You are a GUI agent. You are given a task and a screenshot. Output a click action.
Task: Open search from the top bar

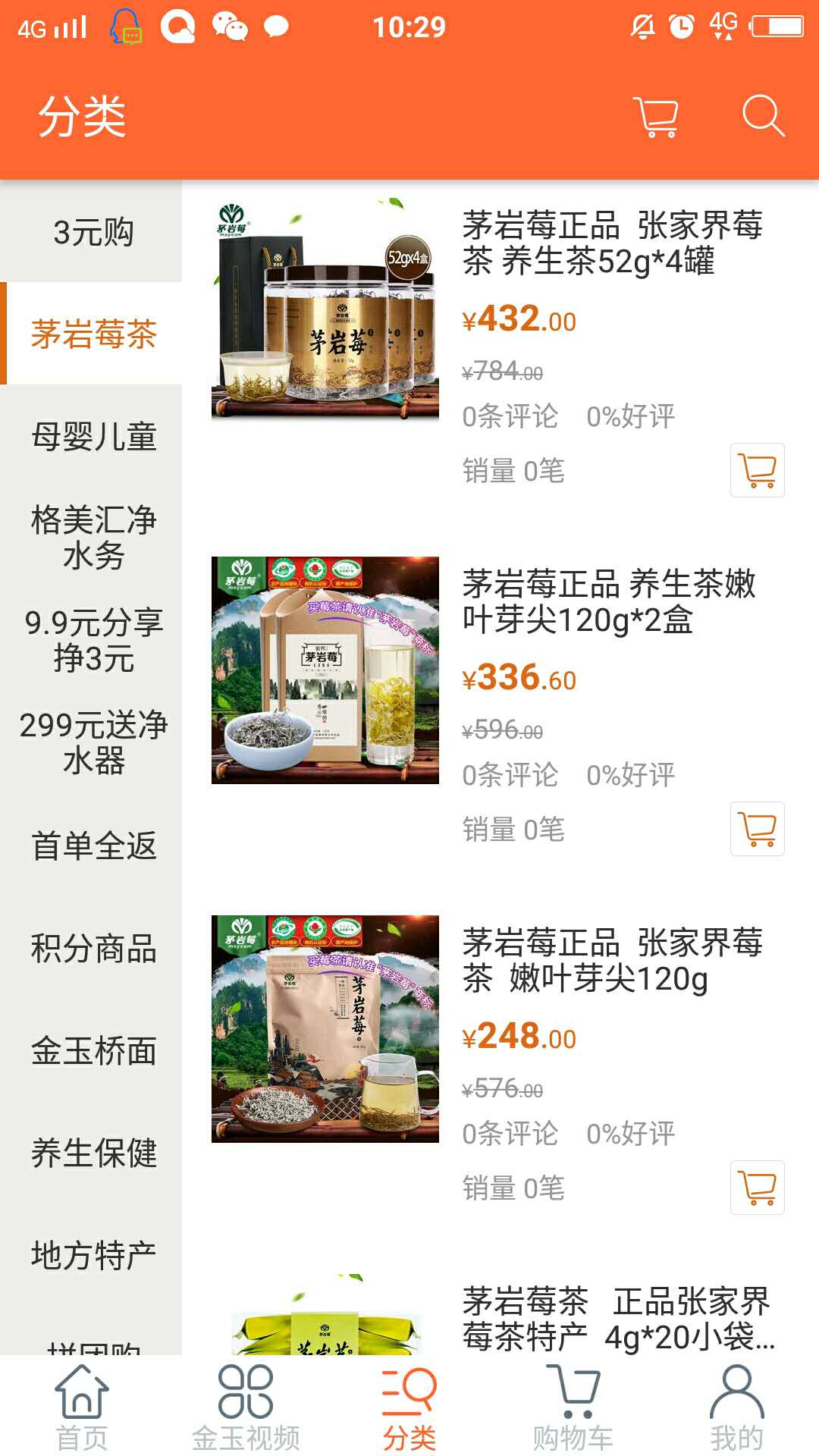(x=762, y=116)
